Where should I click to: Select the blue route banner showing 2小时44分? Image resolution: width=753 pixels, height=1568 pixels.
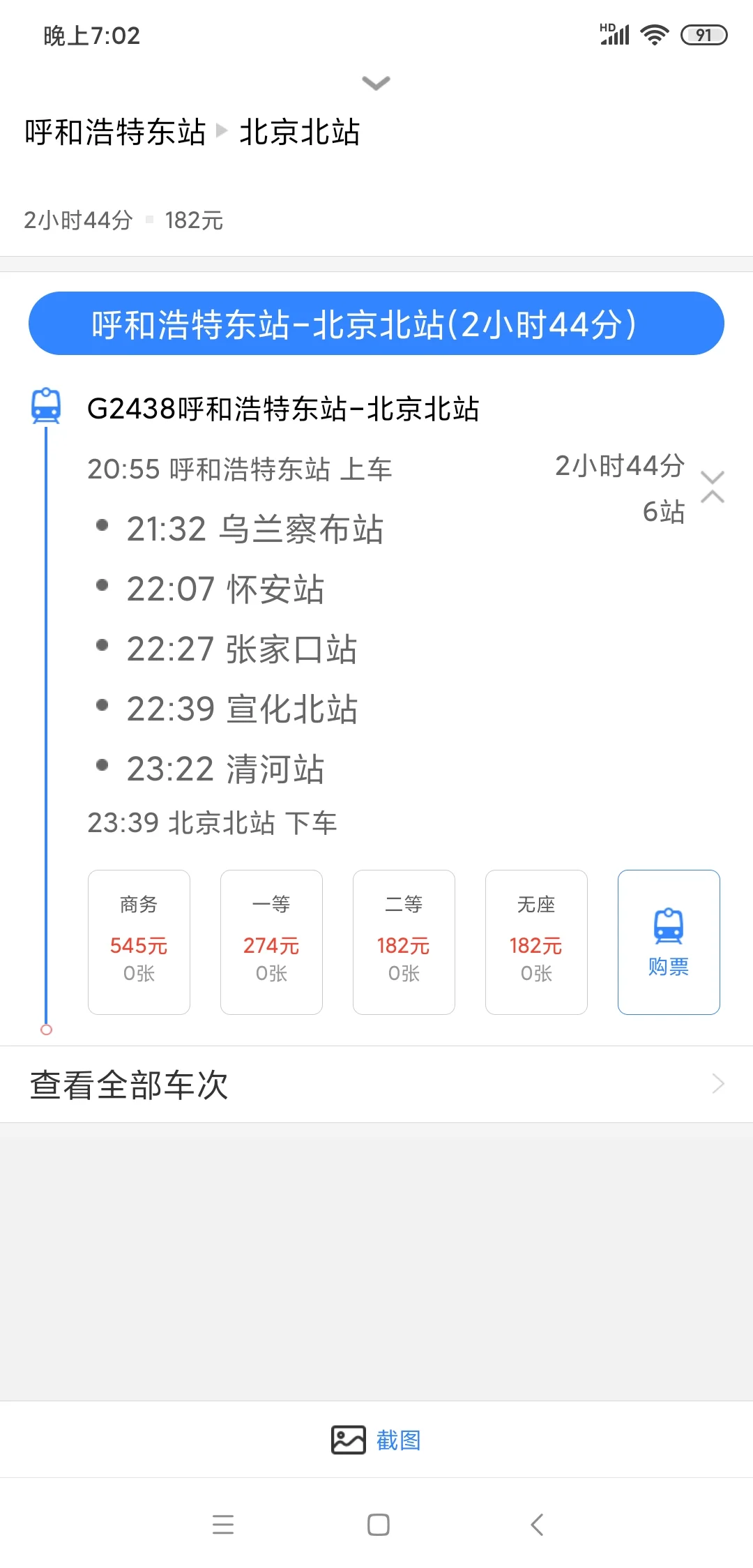point(376,324)
